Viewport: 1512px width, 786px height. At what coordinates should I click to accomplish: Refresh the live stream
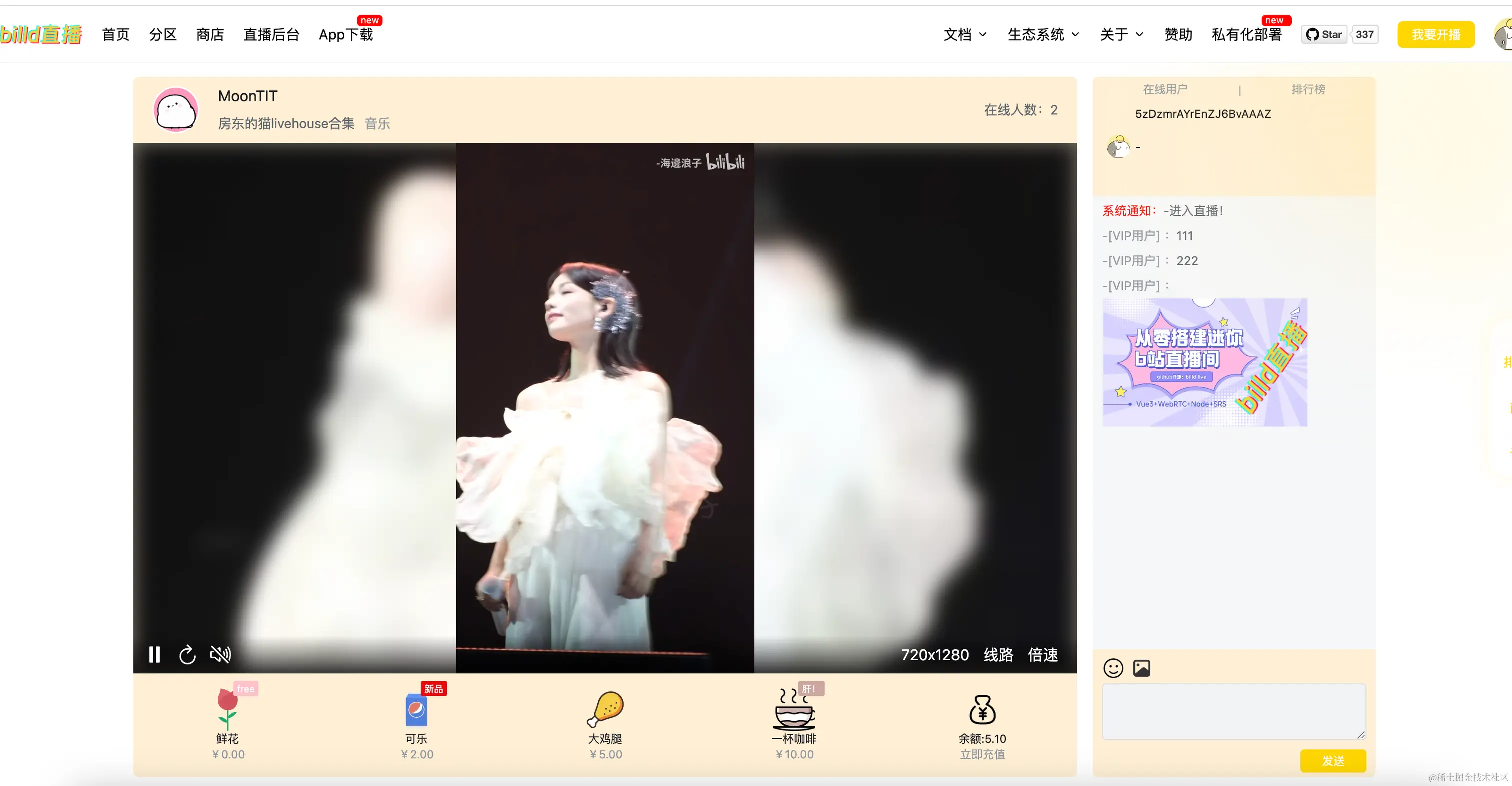click(187, 654)
